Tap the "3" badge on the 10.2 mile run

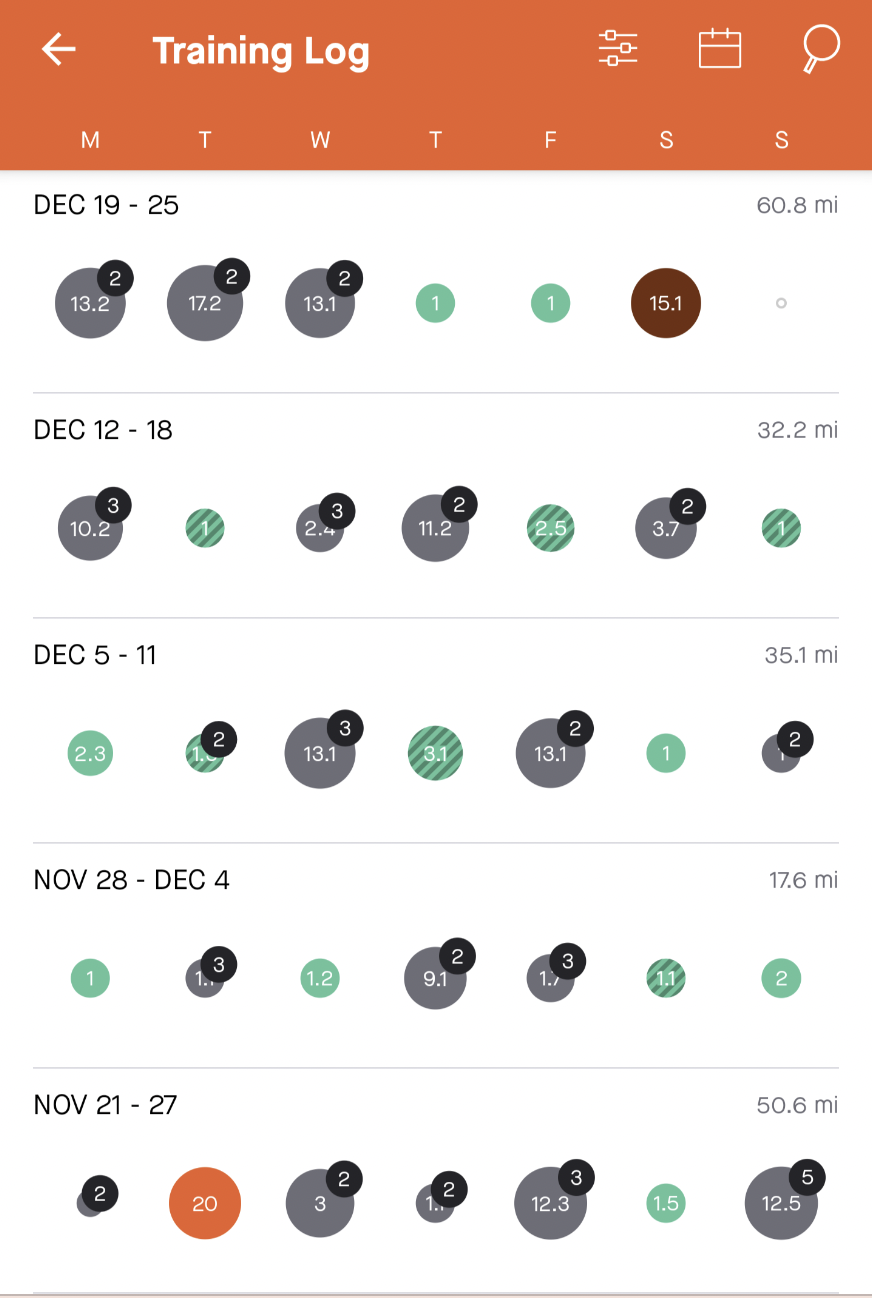click(x=114, y=506)
